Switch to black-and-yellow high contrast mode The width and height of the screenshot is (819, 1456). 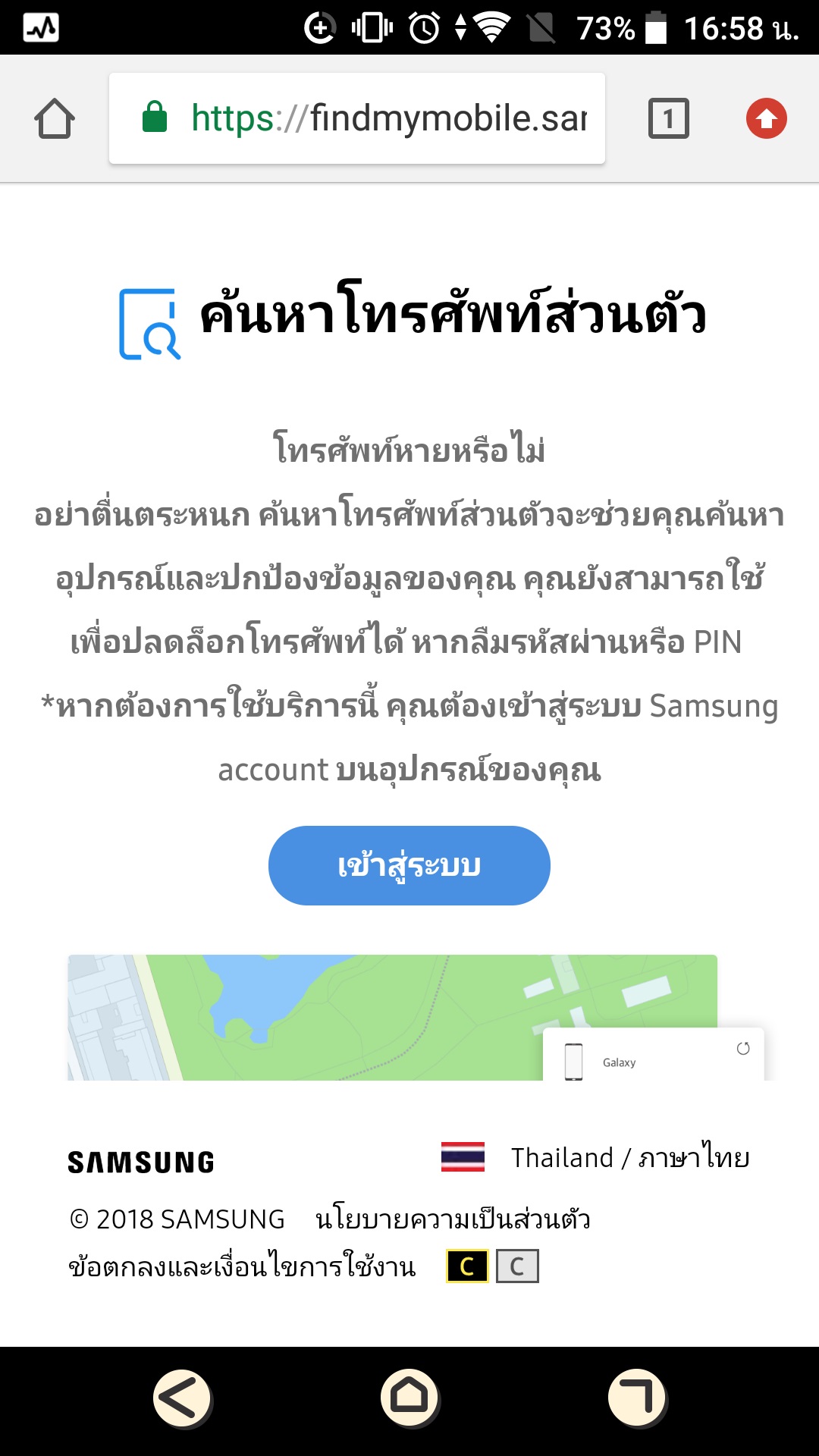(467, 1266)
